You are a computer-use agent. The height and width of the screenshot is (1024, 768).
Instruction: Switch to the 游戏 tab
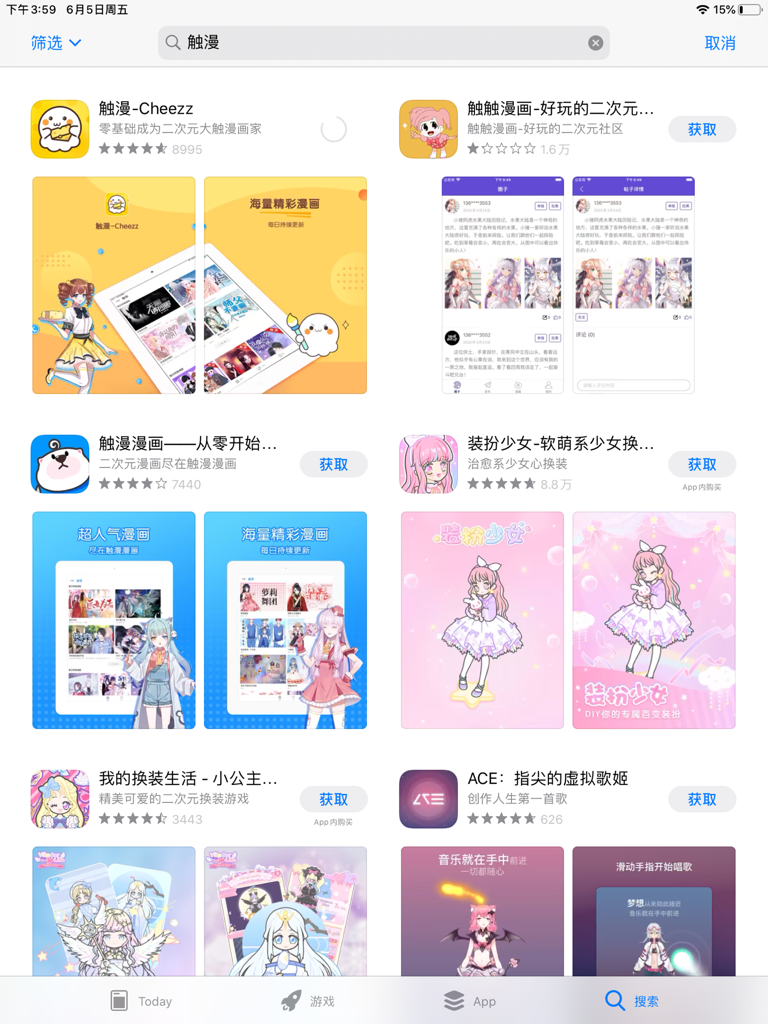pos(308,1001)
